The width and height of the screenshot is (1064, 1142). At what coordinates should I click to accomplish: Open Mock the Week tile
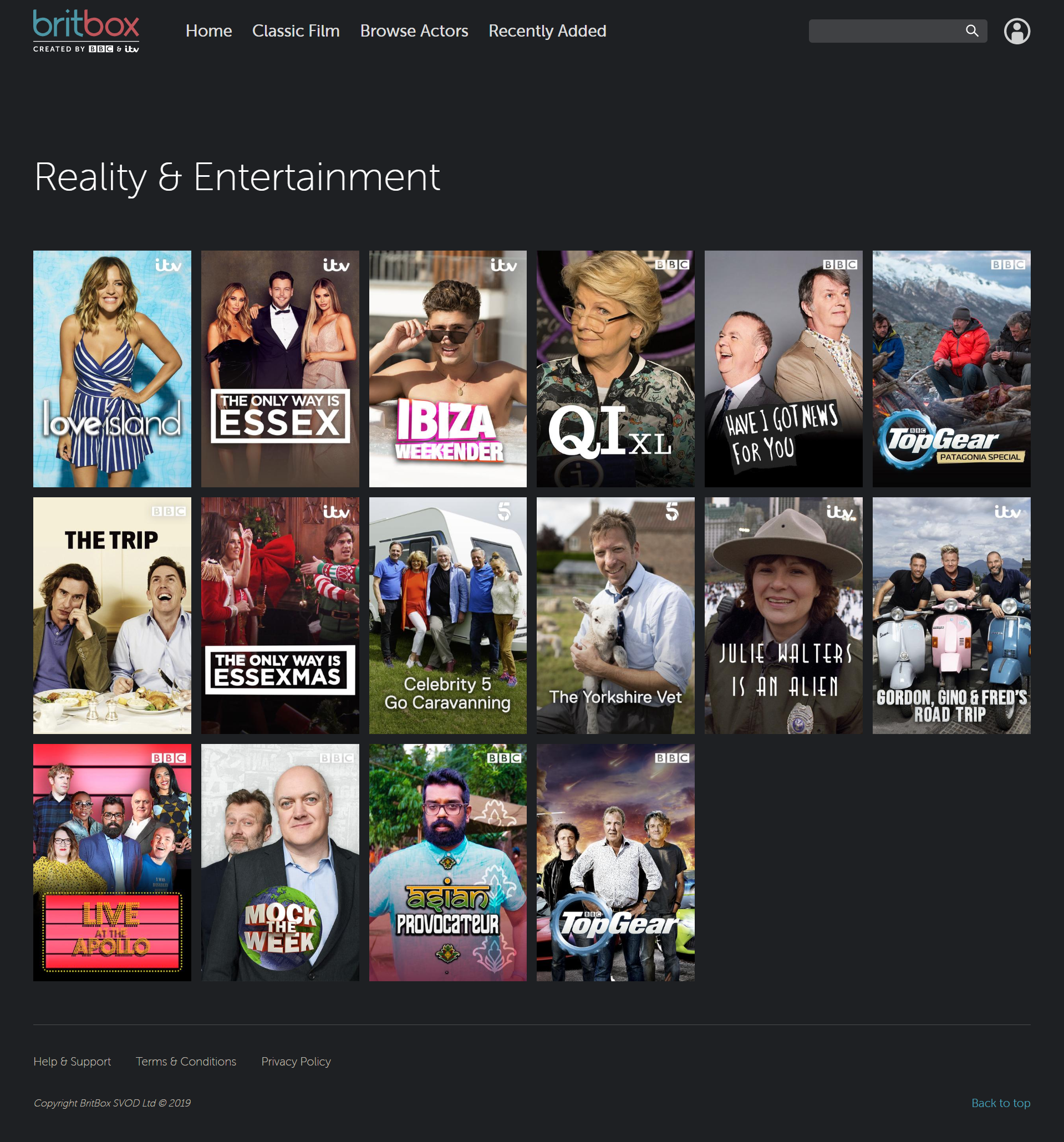280,862
